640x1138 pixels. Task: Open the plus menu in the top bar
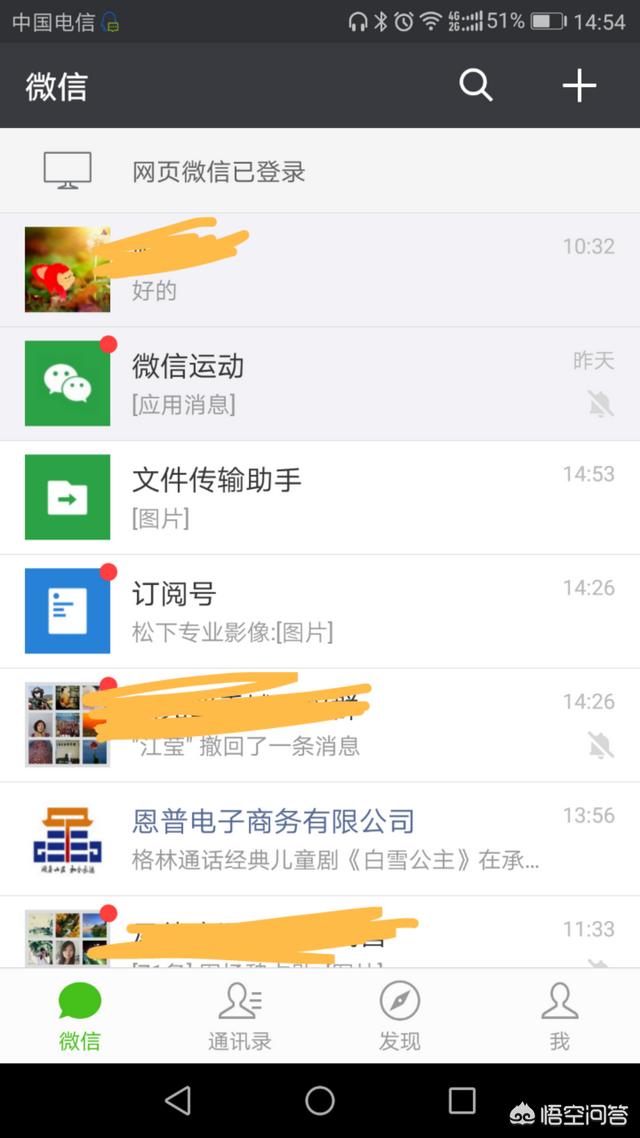pos(579,86)
